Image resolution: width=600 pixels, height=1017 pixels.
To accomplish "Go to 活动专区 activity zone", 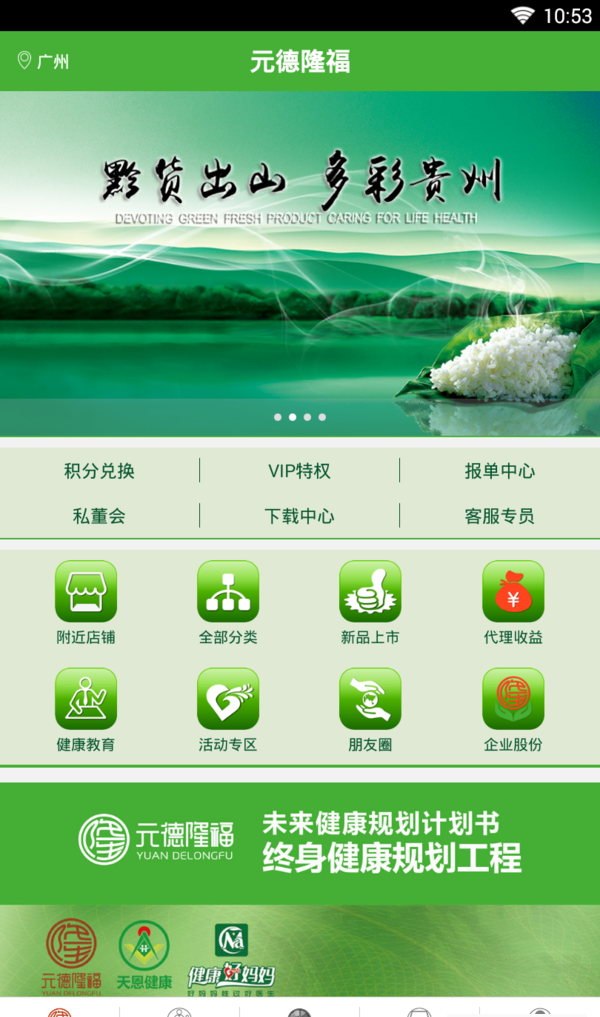I will pos(228,709).
